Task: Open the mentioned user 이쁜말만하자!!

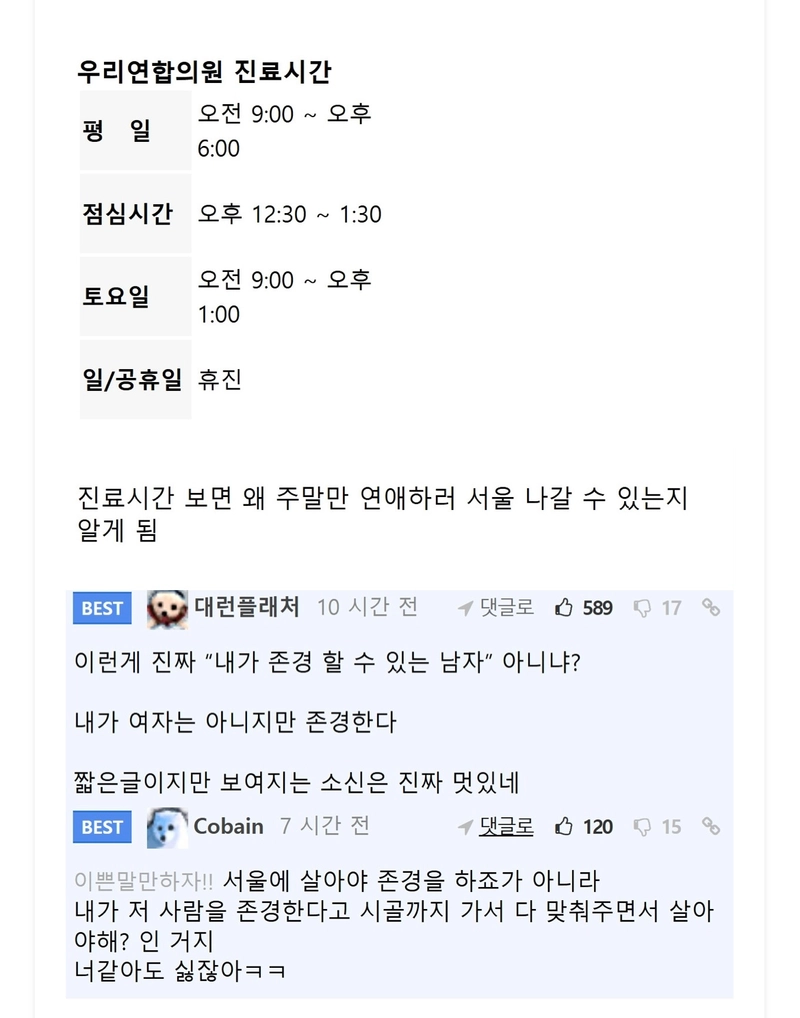Action: (x=144, y=881)
